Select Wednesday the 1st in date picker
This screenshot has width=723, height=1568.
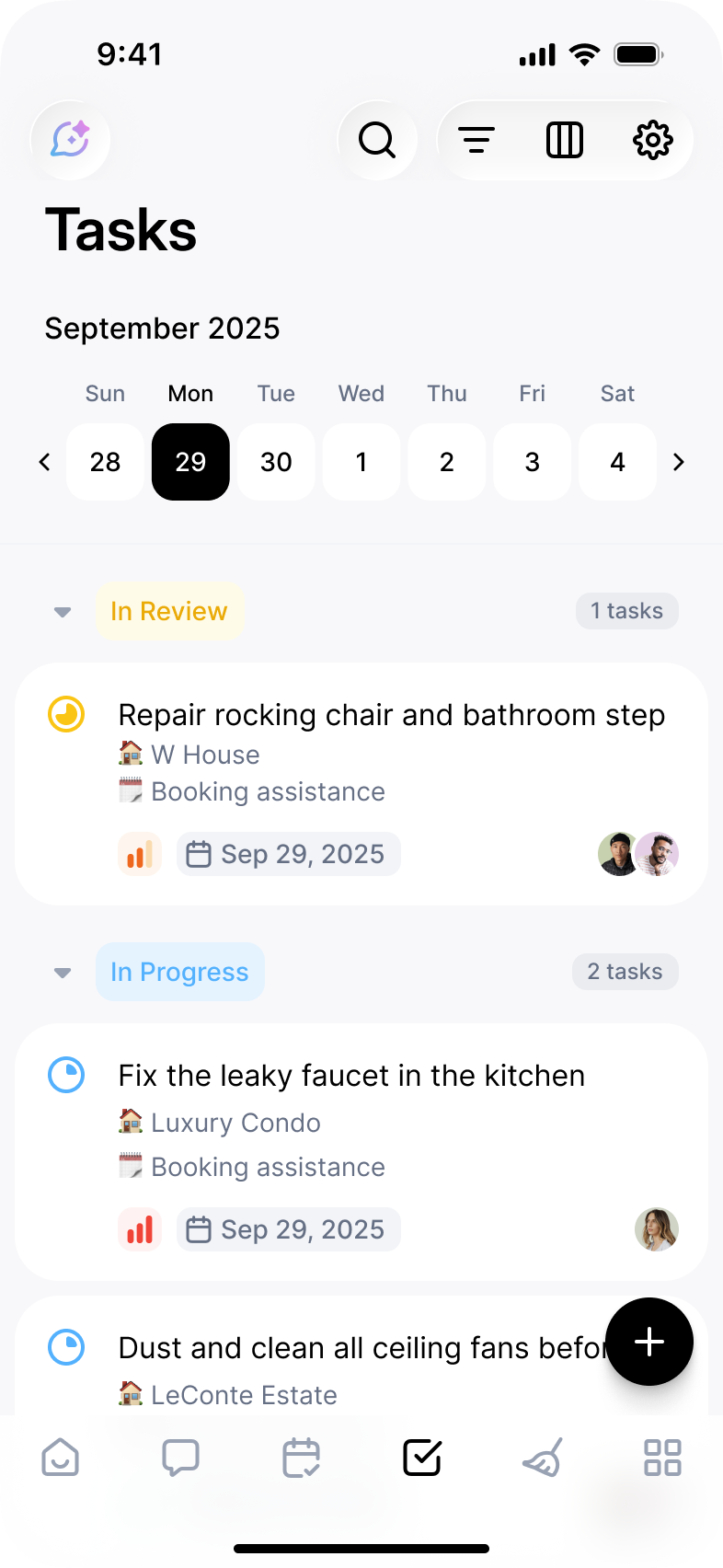pos(361,462)
